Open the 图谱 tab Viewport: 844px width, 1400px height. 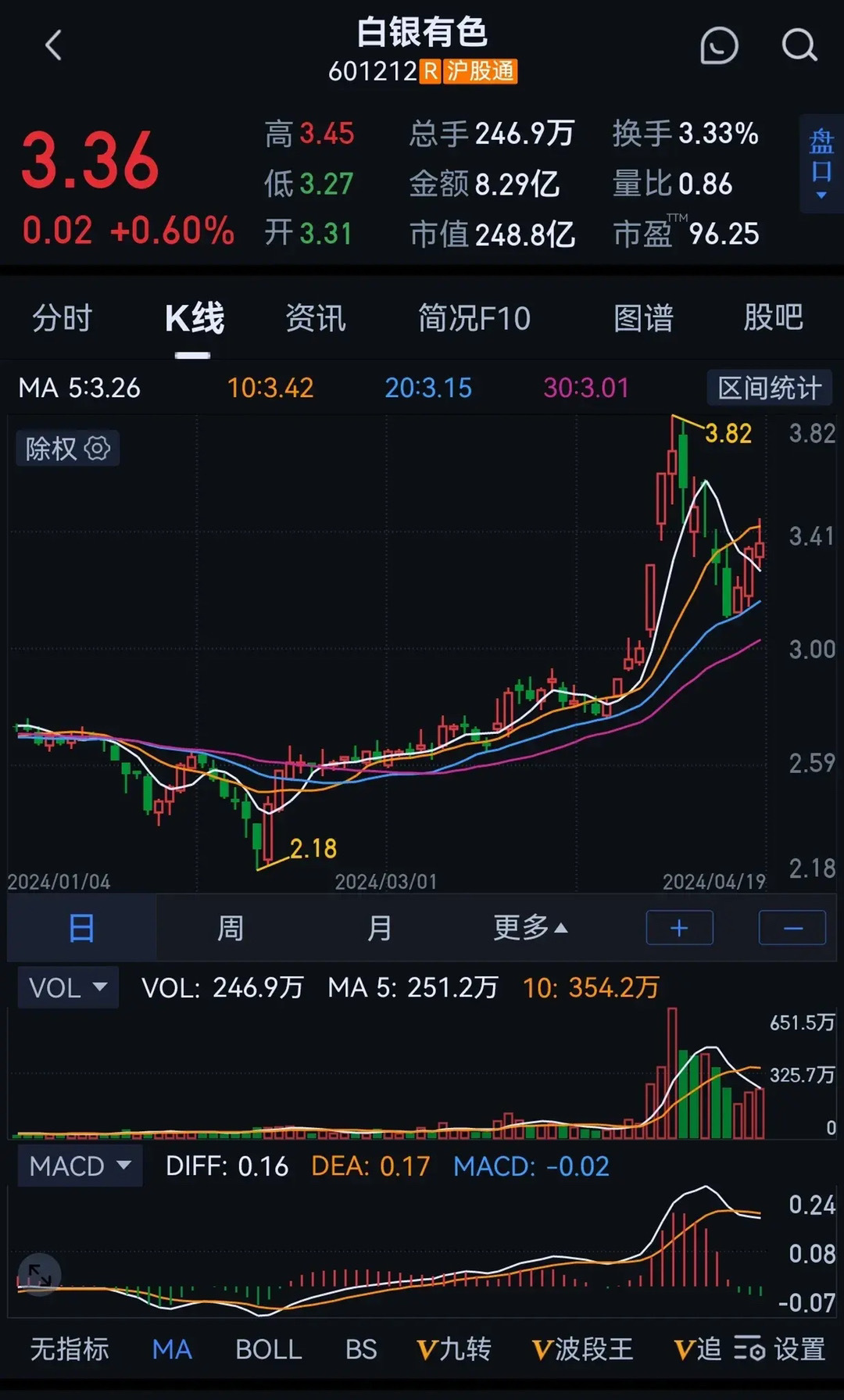point(643,318)
